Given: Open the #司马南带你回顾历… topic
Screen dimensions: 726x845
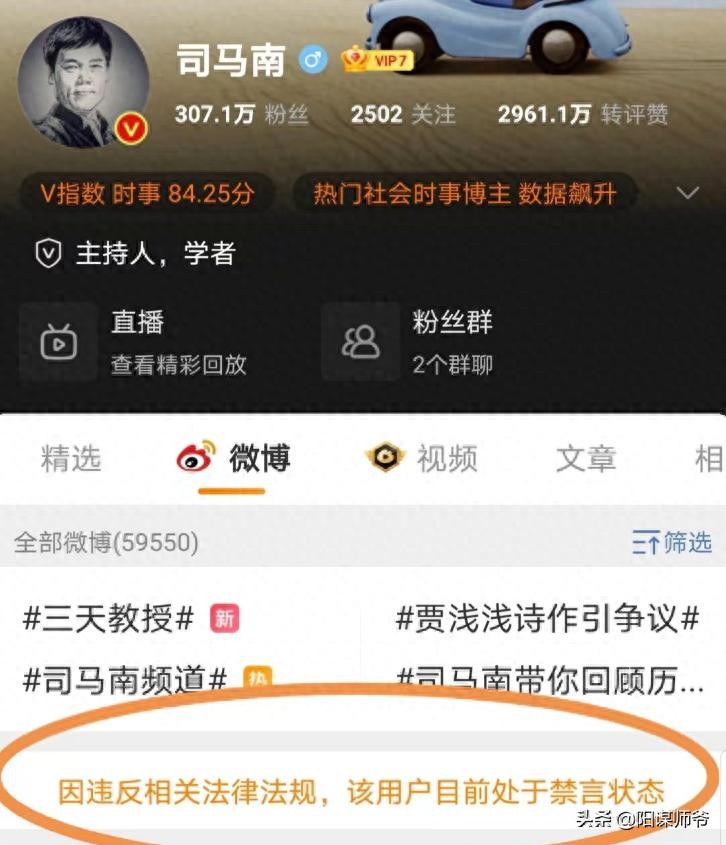Looking at the screenshot, I should point(550,681).
